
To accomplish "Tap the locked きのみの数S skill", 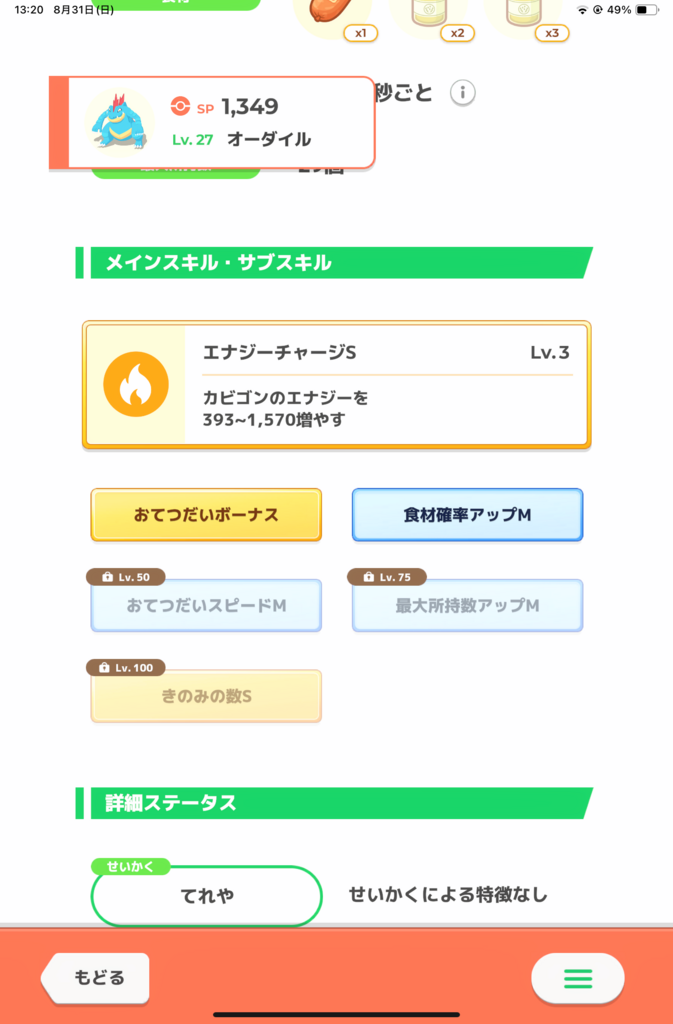I will tap(206, 695).
